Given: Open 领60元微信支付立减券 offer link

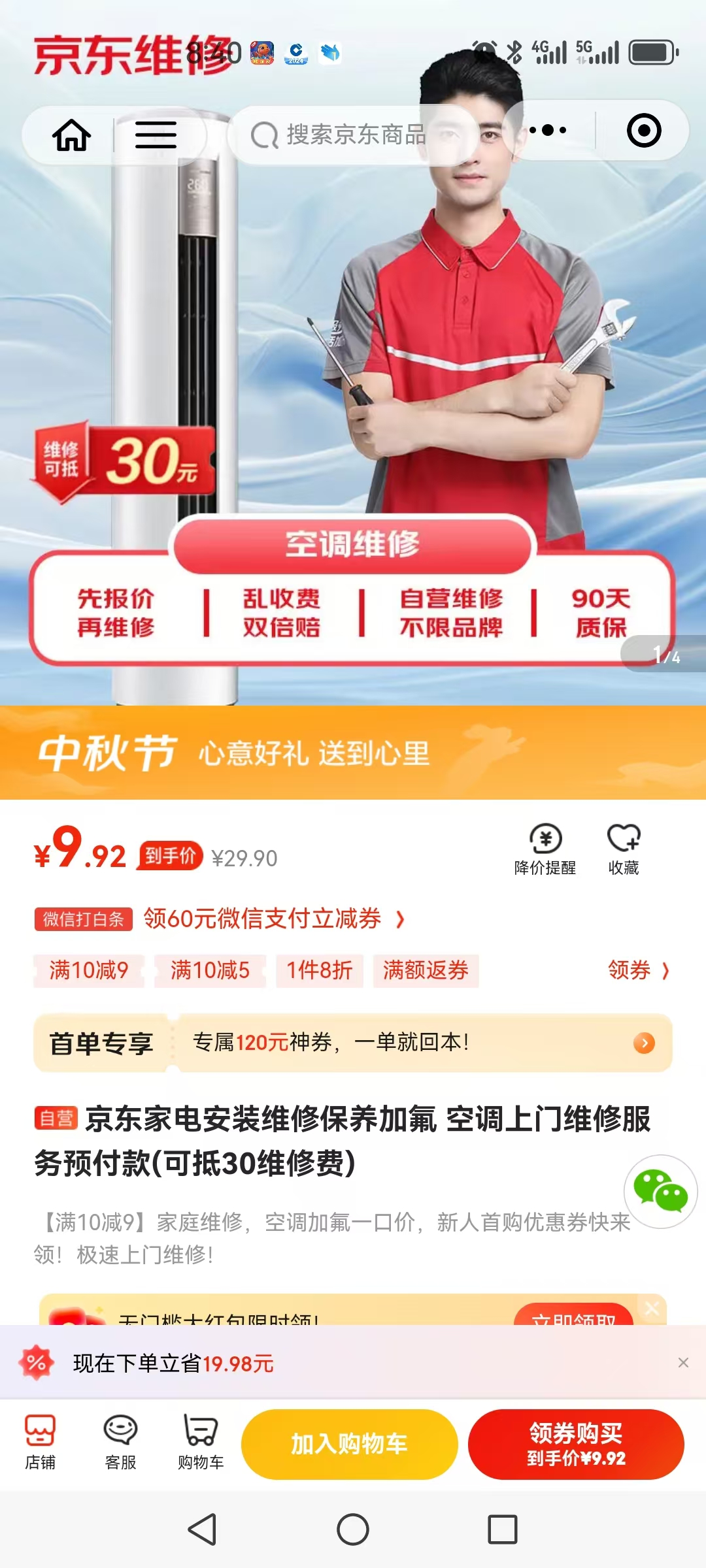Looking at the screenshot, I should click(x=273, y=919).
